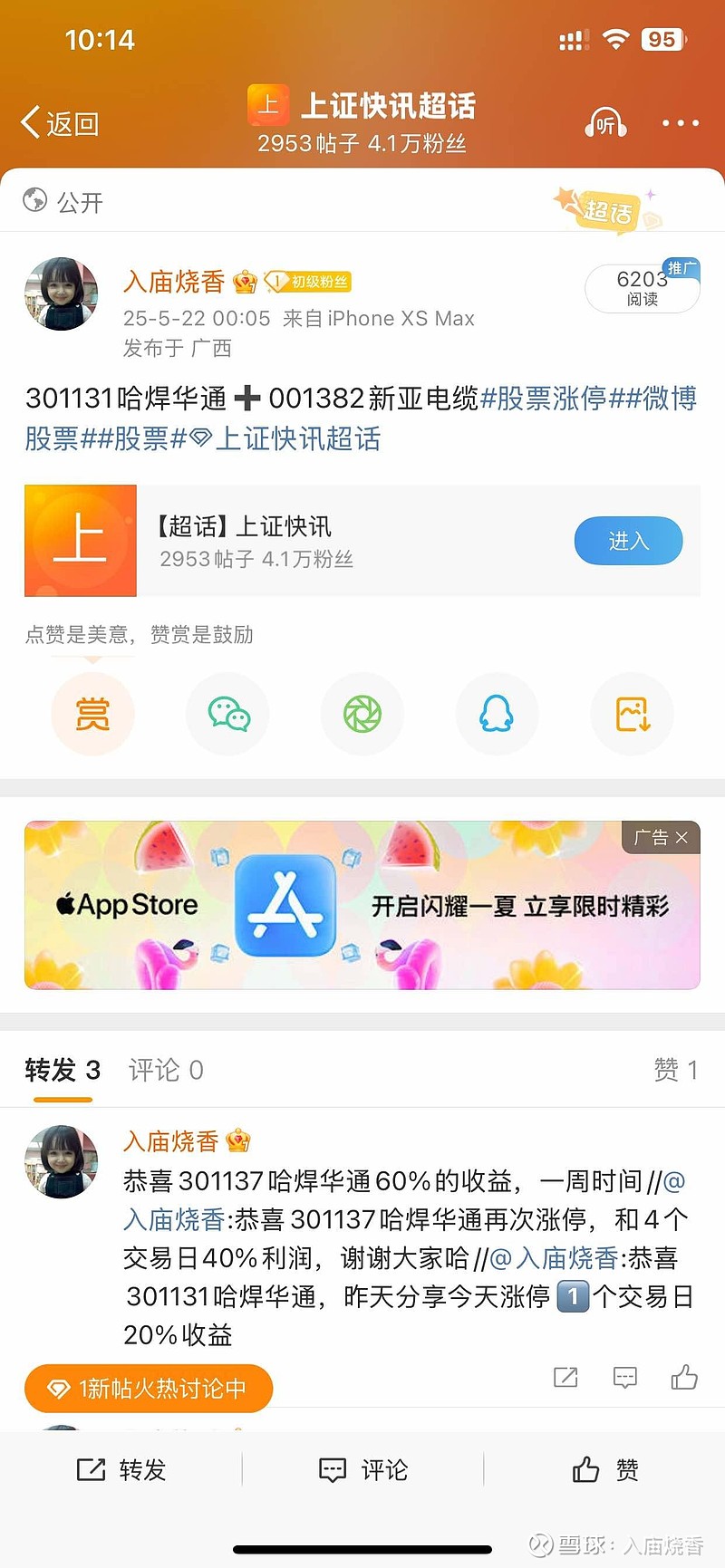Switch to the 评论 0 tab
The image size is (725, 1568).
[x=166, y=1070]
